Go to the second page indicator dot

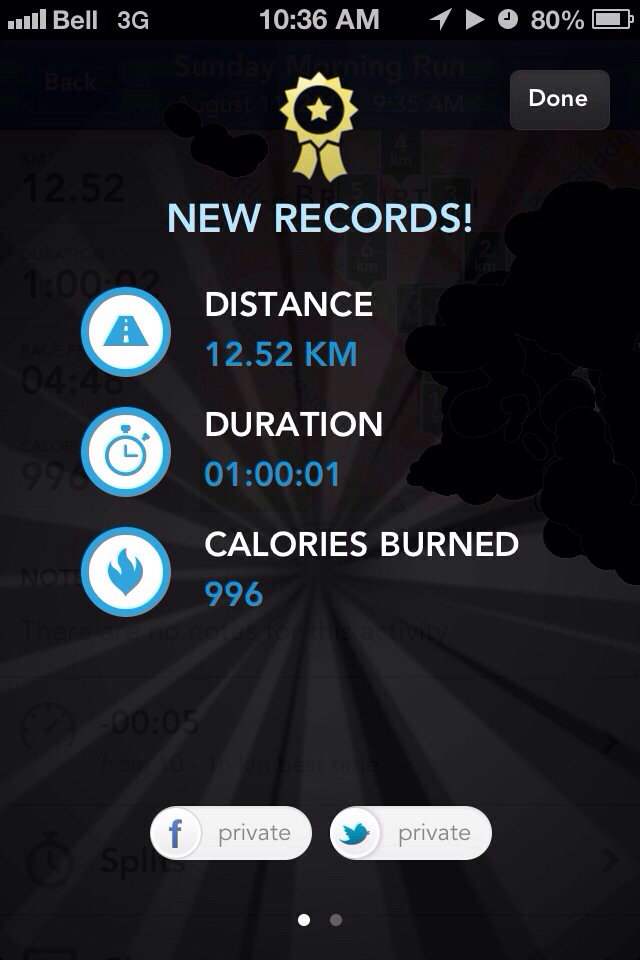[x=336, y=920]
